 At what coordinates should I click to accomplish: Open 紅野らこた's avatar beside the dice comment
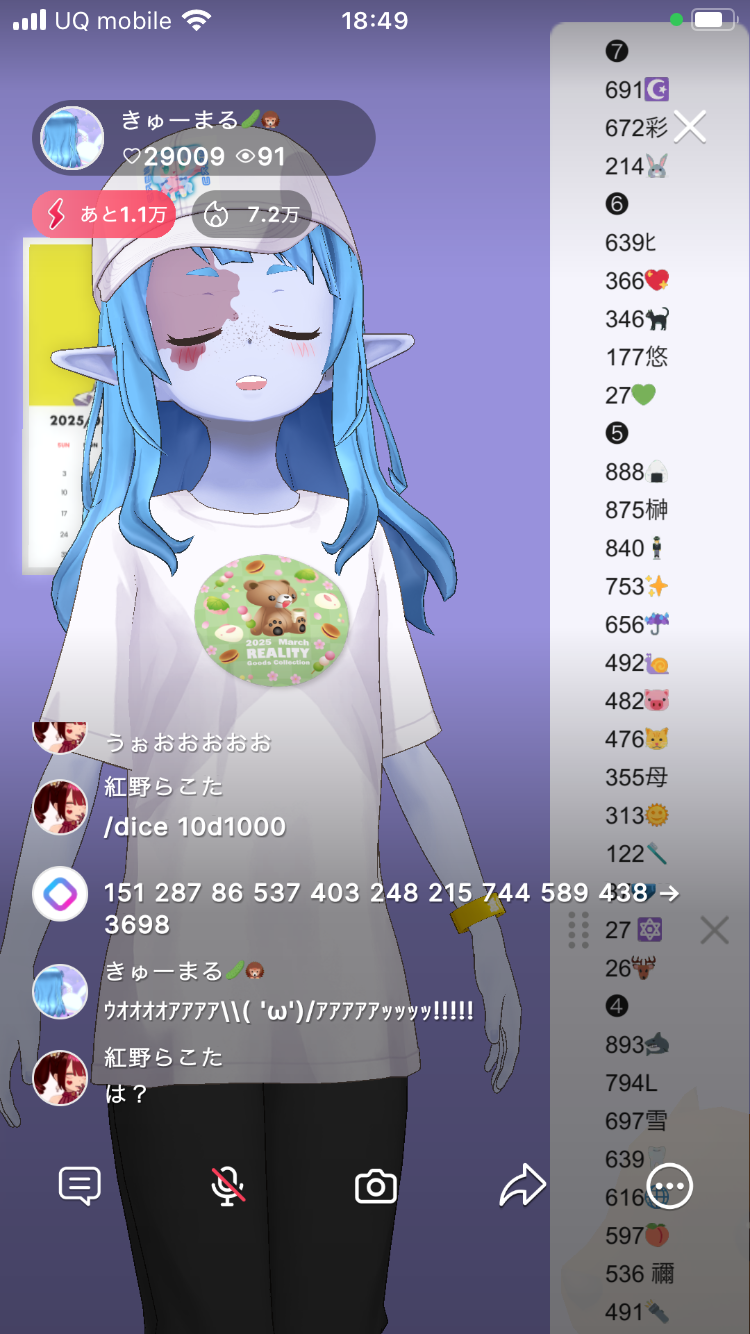coord(60,807)
